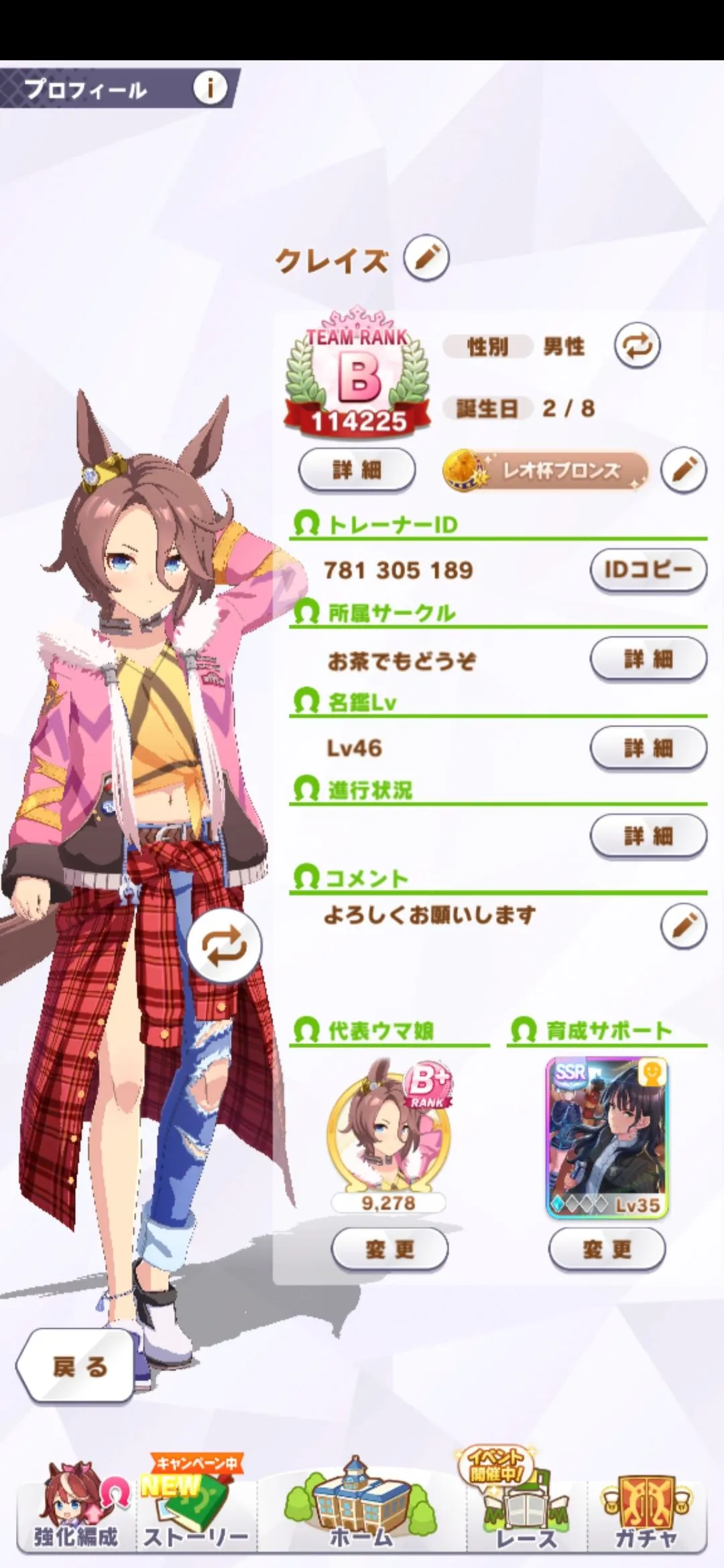Switch the gender setting with the swap icon
The image size is (724, 1568).
pos(637,346)
